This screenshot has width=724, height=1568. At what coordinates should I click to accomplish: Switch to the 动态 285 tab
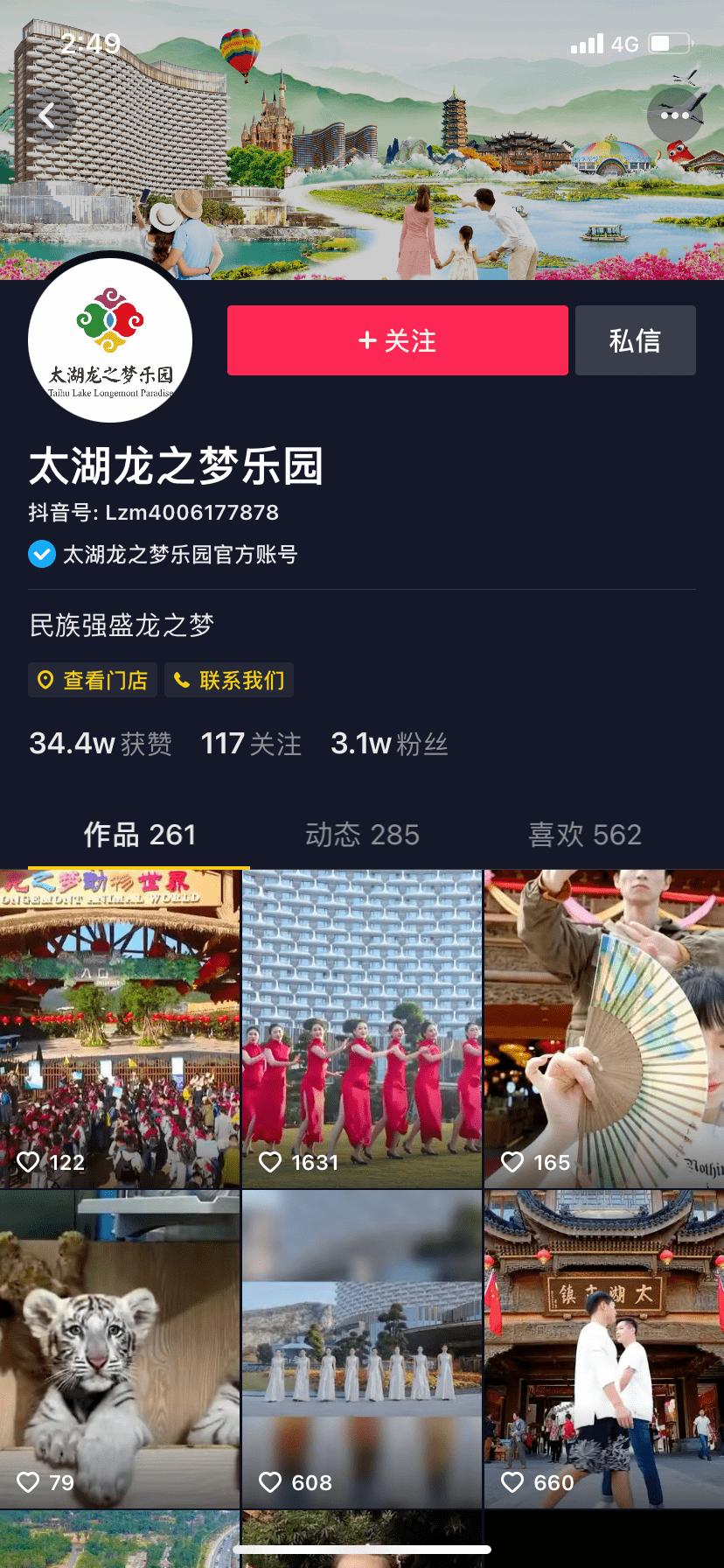click(x=362, y=835)
